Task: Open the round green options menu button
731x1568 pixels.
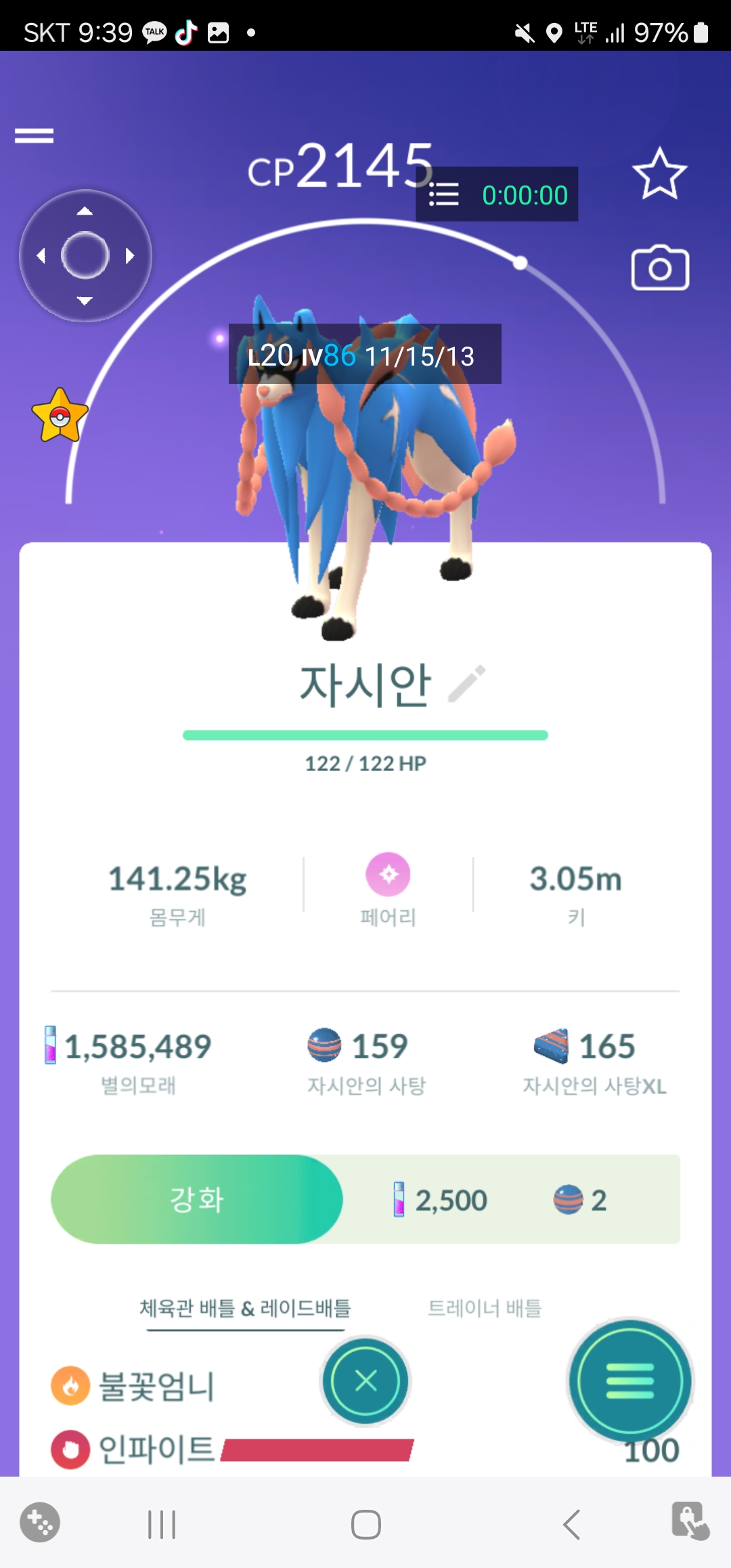Action: click(629, 1380)
